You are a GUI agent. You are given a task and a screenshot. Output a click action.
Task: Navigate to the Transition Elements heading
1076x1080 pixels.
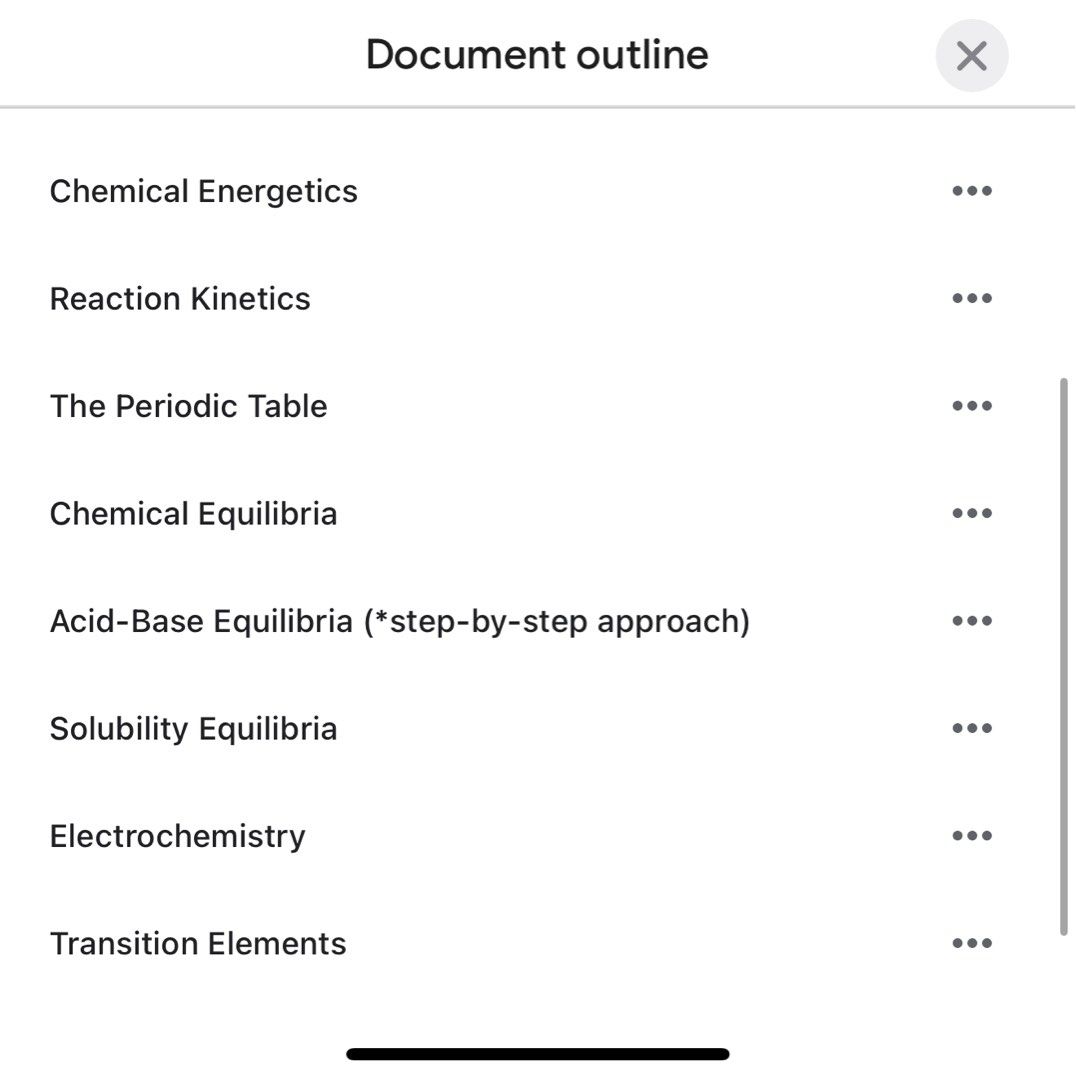pyautogui.click(x=197, y=943)
